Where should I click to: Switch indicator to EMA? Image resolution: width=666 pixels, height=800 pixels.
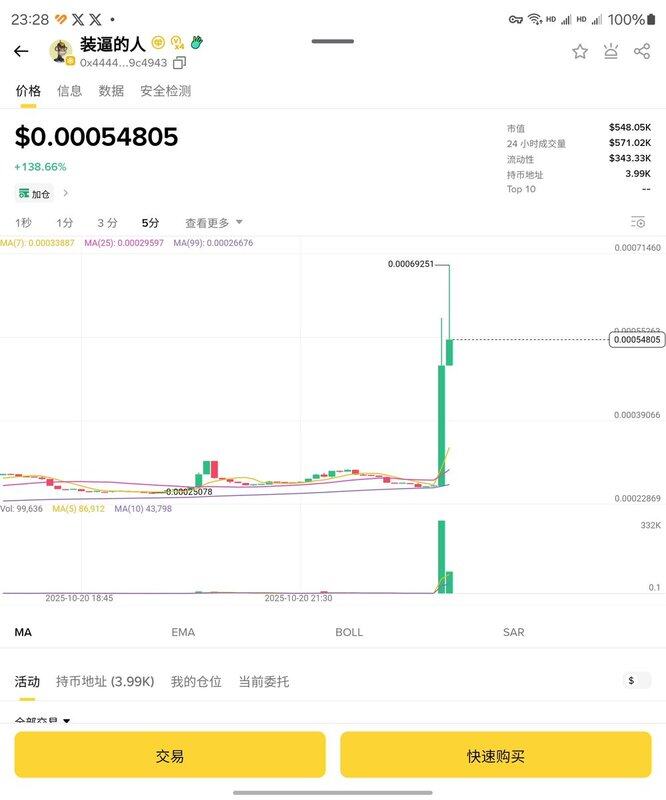(183, 632)
